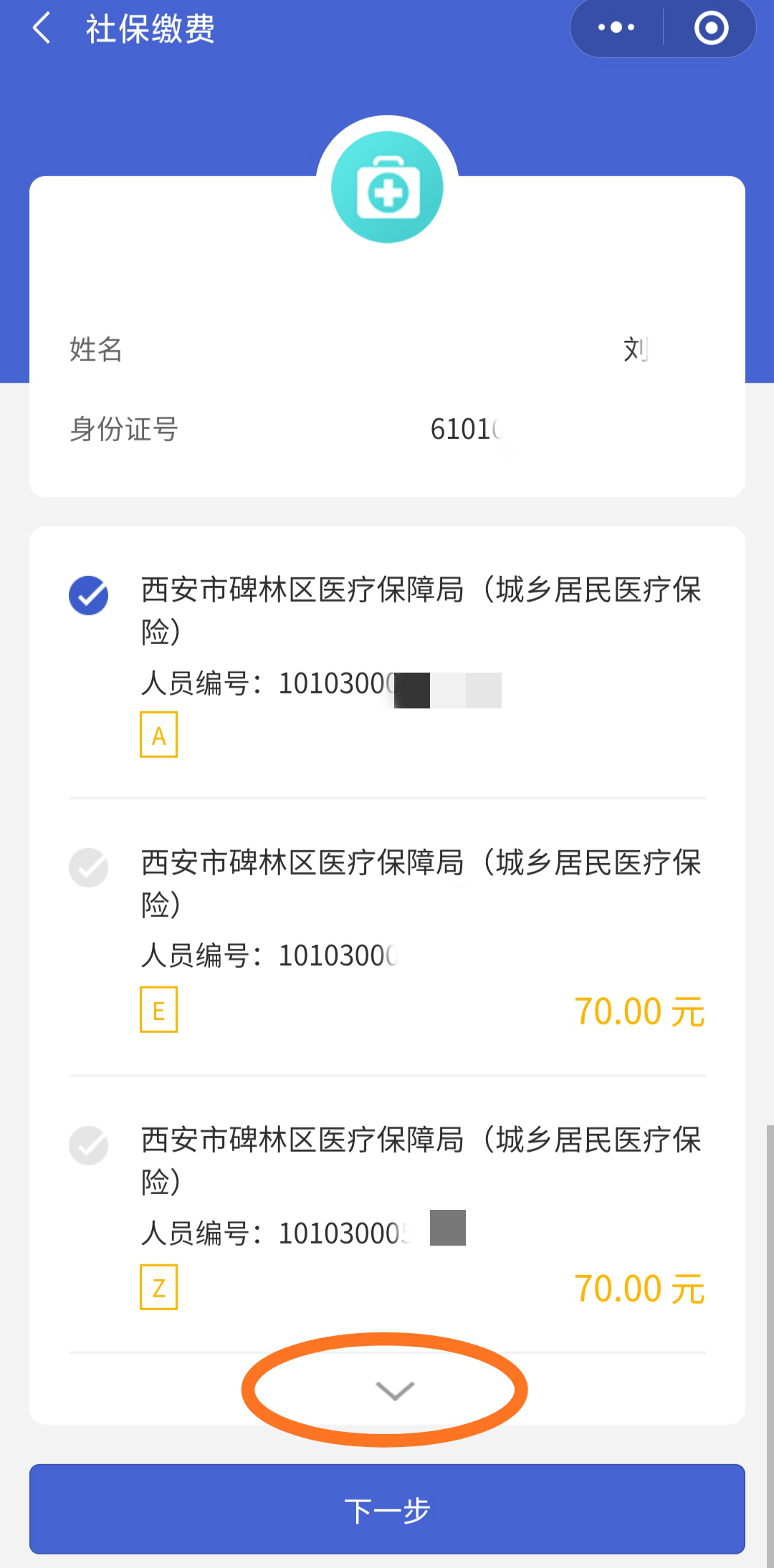
Task: Deselect the first 医疗保障局 insurance record
Action: click(x=88, y=595)
